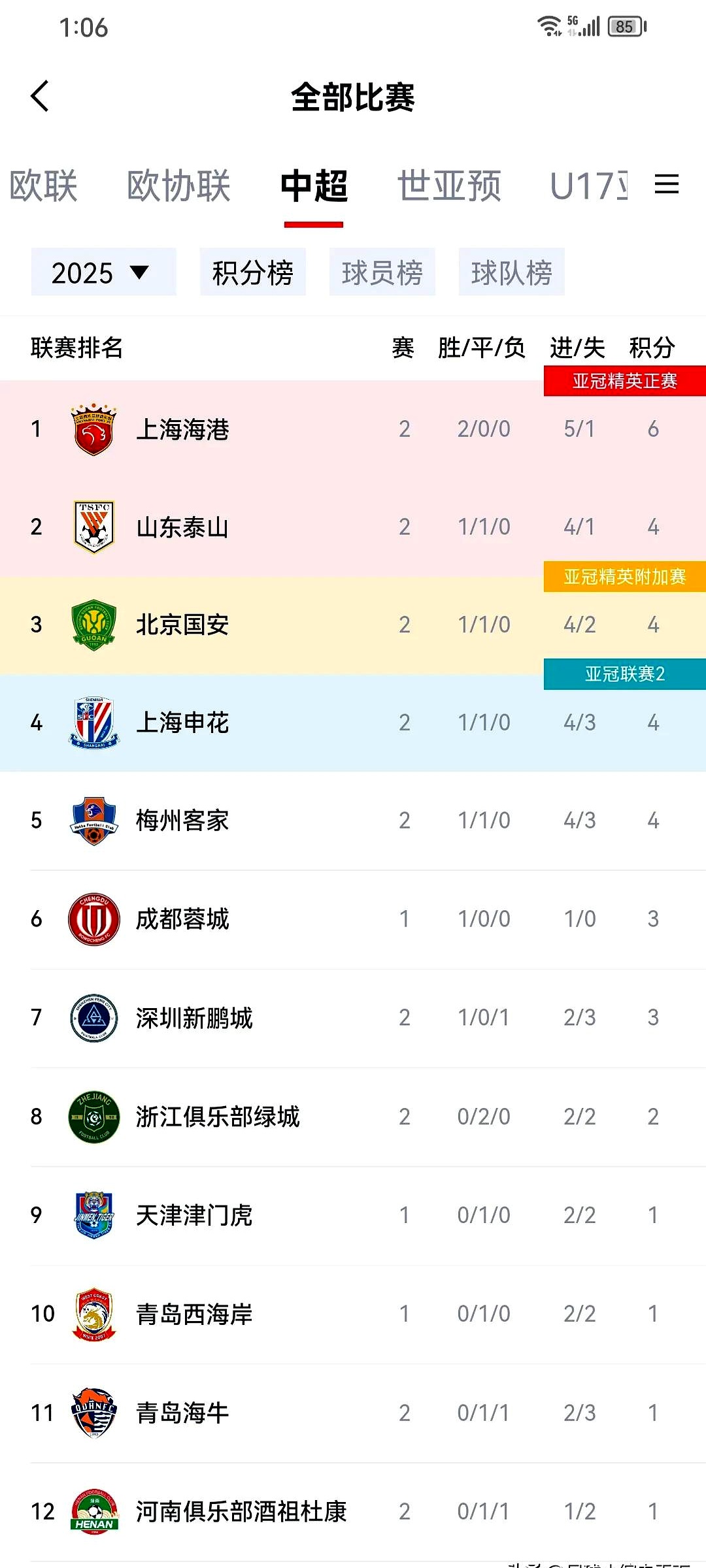Viewport: 706px width, 1568px height.
Task: Open 青岛西海岸 team row
Action: point(194,1314)
